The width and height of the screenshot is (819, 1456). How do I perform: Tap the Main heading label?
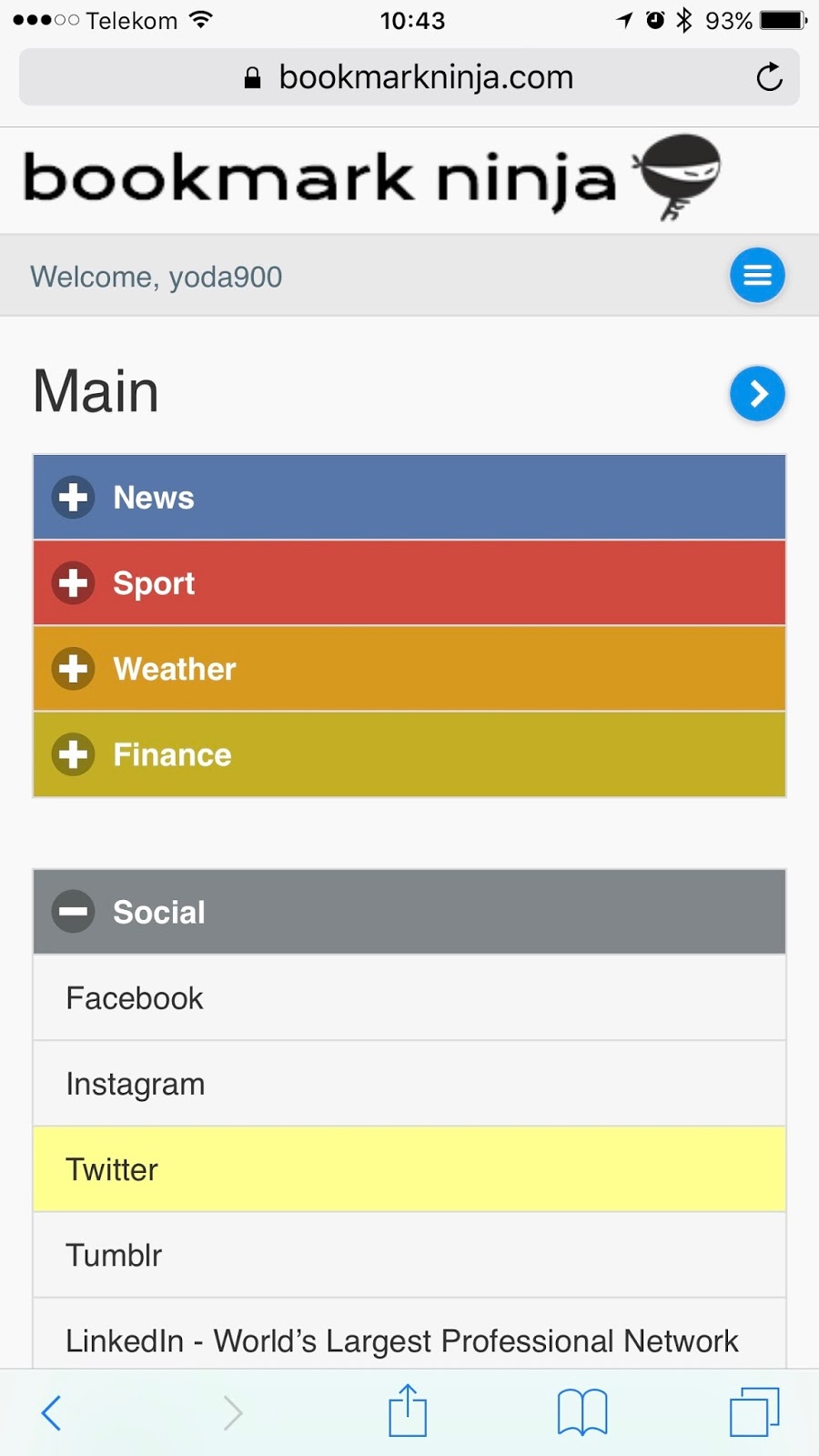click(x=95, y=392)
